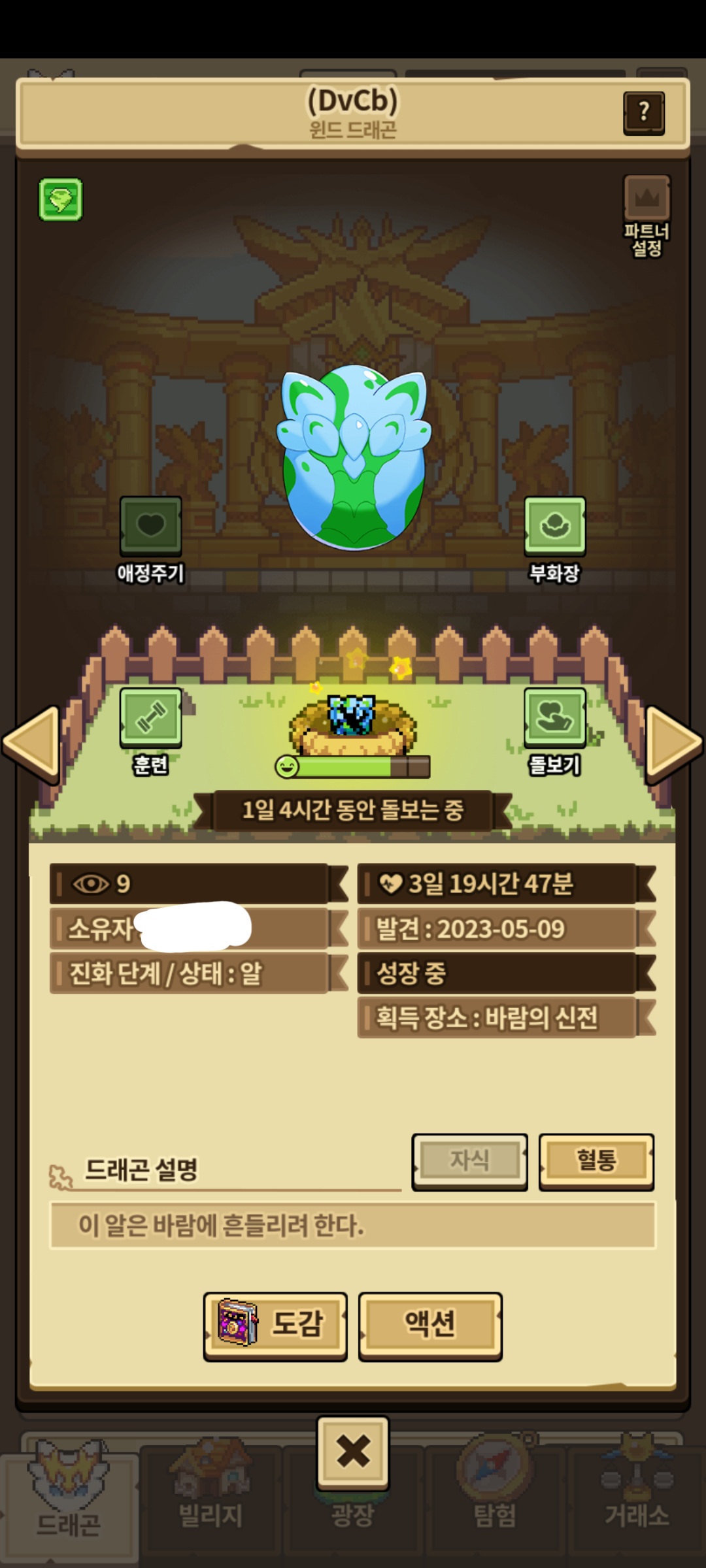This screenshot has width=706, height=1568.
Task: Open the 도감 encyclopedia button
Action: pos(275,1326)
